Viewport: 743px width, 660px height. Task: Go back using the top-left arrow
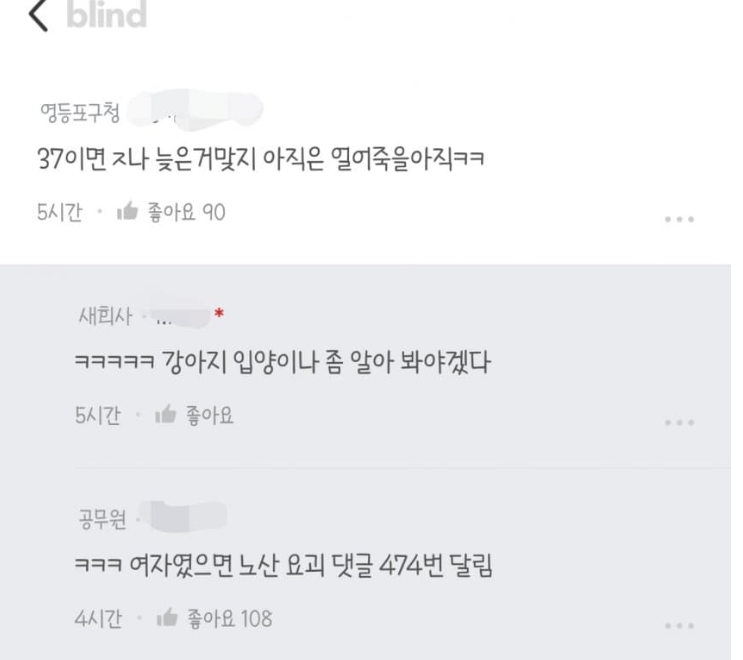click(38, 16)
